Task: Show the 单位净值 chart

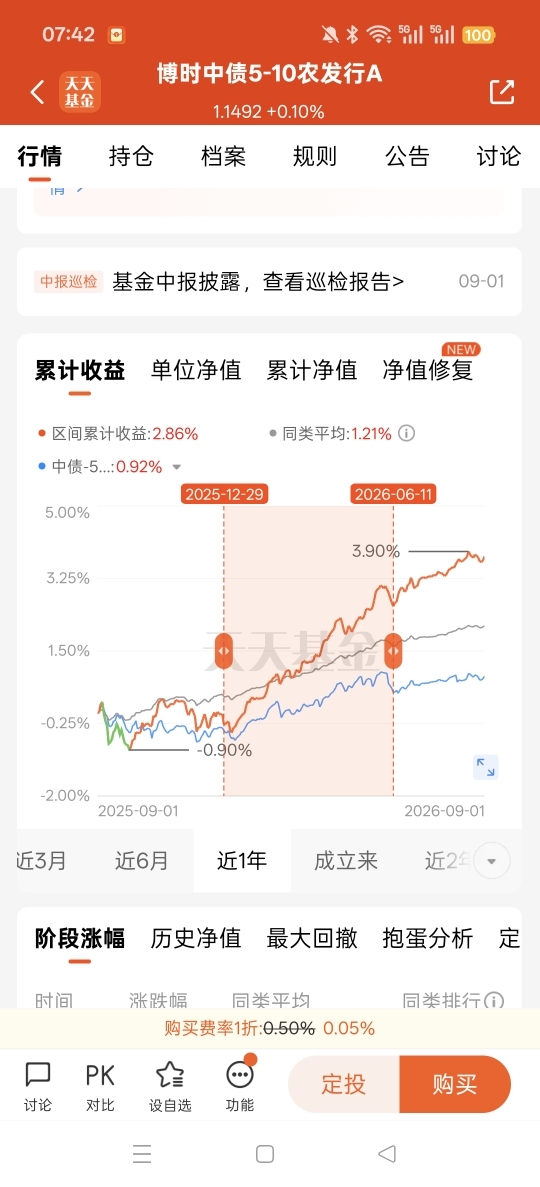Action: tap(196, 370)
